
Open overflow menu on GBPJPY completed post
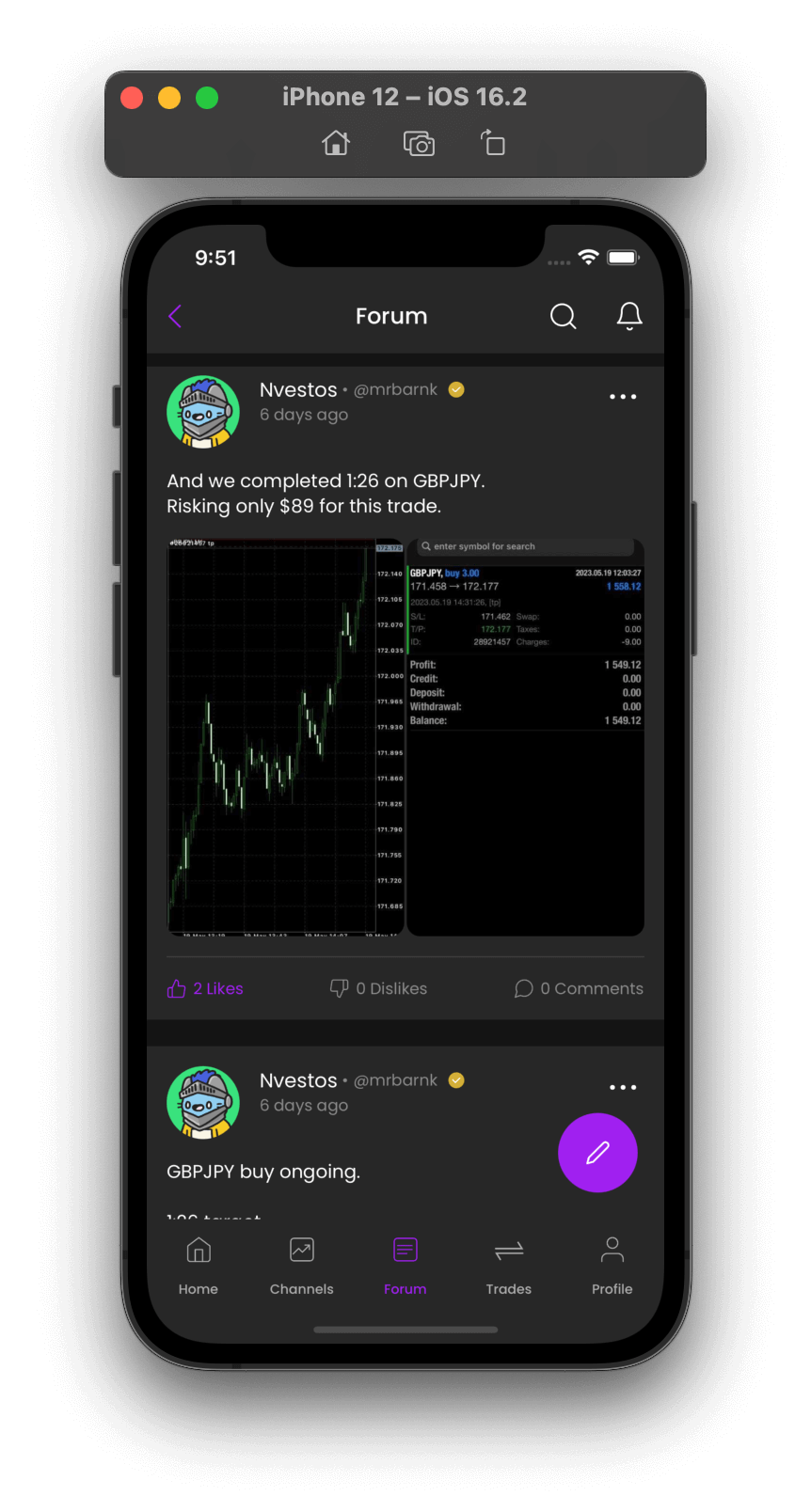pyautogui.click(x=622, y=397)
